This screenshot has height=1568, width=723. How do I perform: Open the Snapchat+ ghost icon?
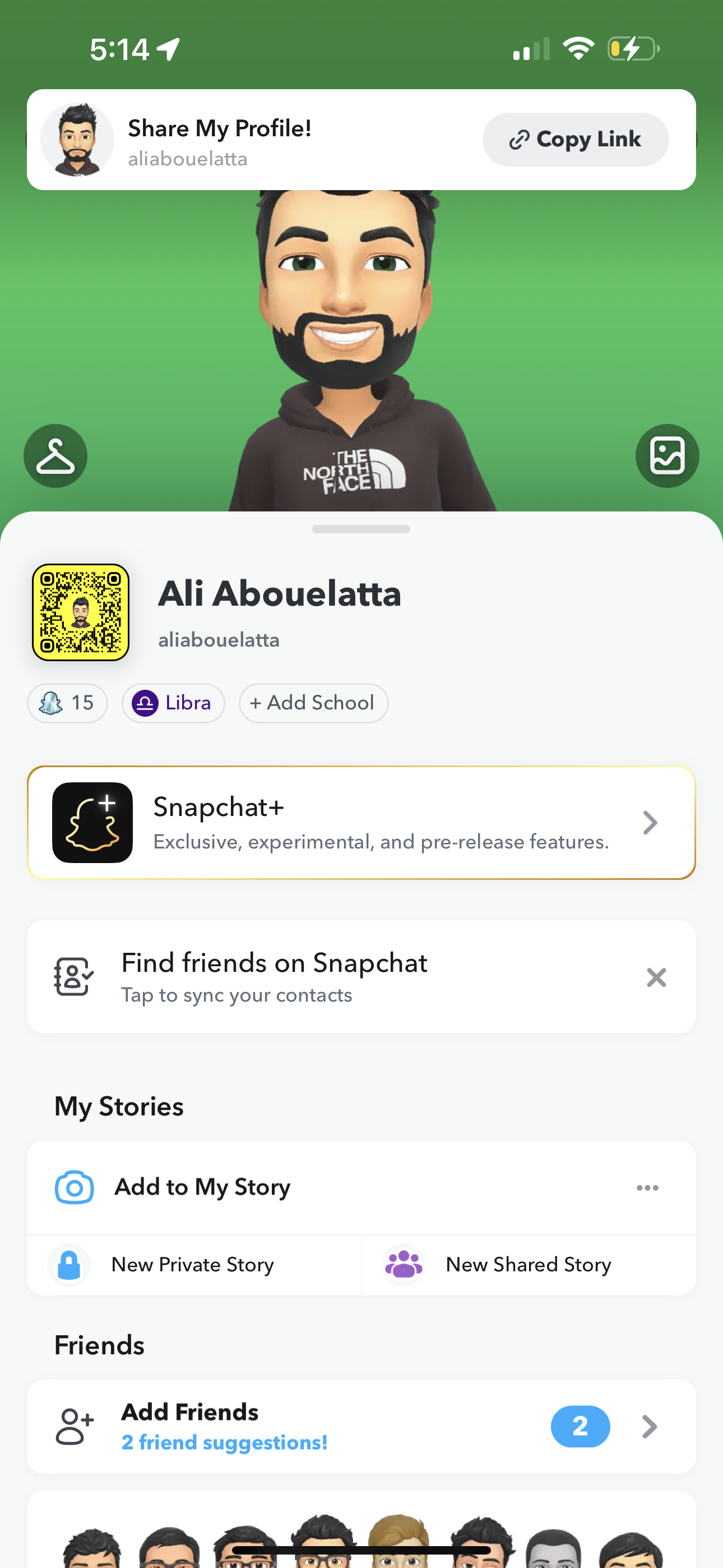[92, 822]
